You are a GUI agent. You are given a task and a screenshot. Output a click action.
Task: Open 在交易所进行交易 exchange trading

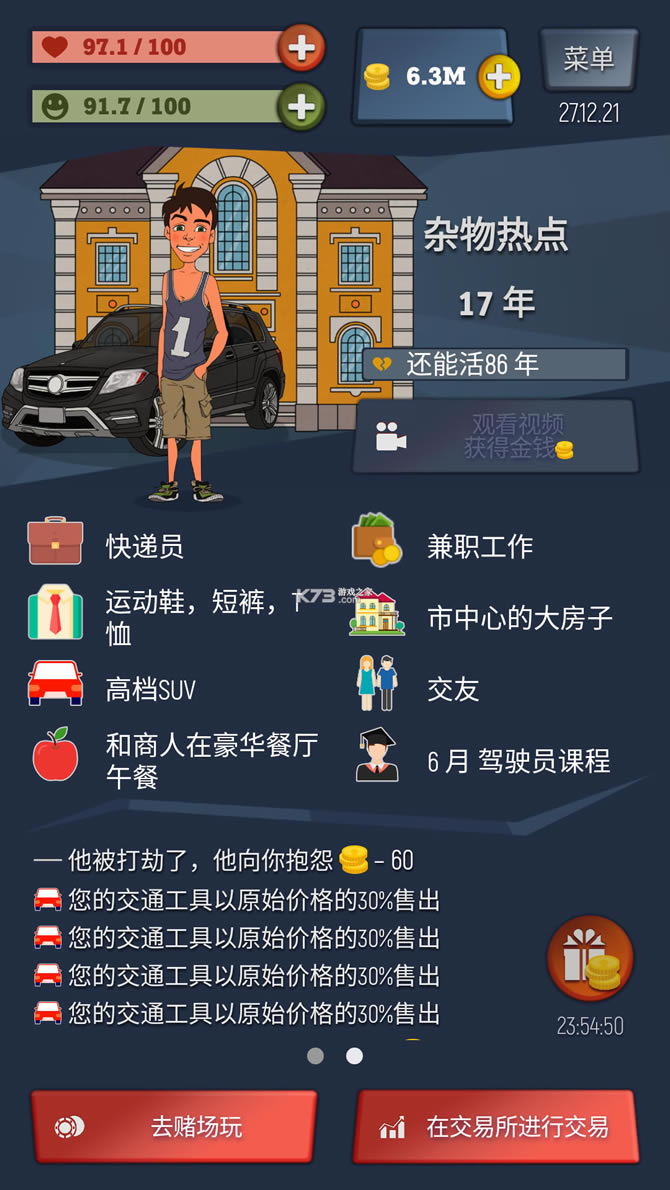[x=496, y=1127]
